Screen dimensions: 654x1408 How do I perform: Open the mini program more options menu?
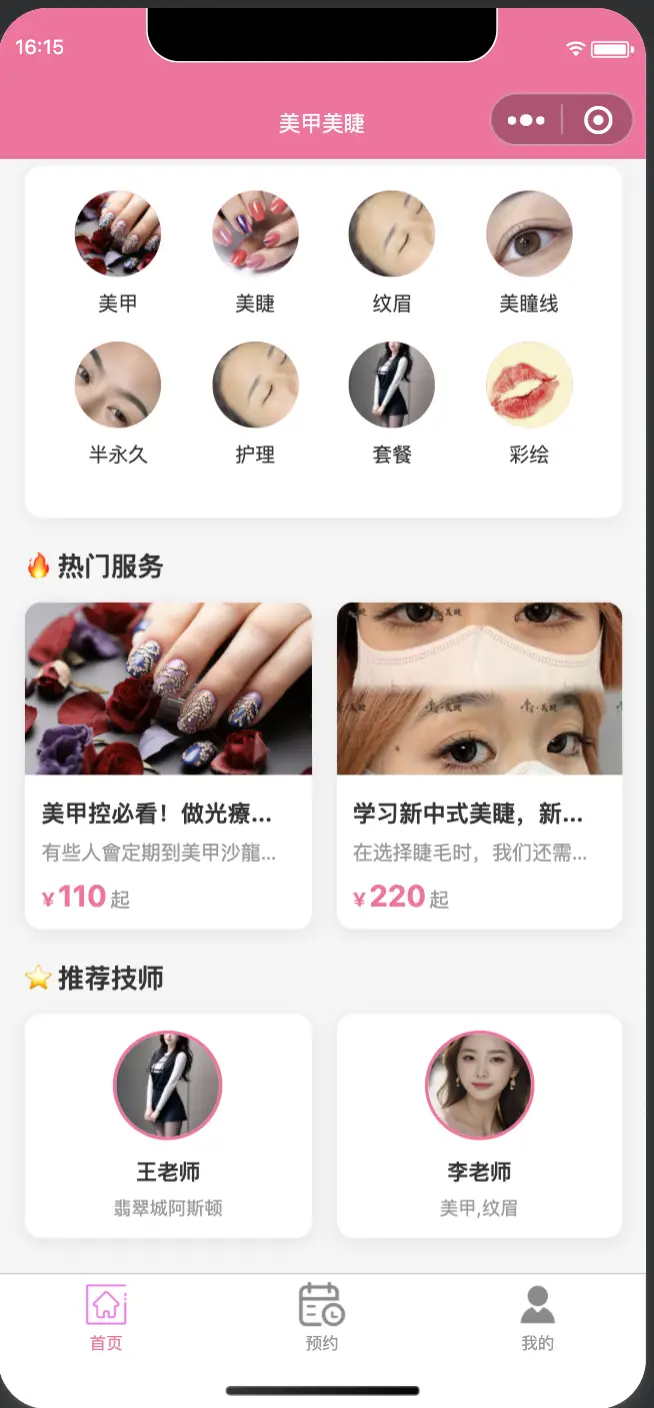click(x=526, y=121)
